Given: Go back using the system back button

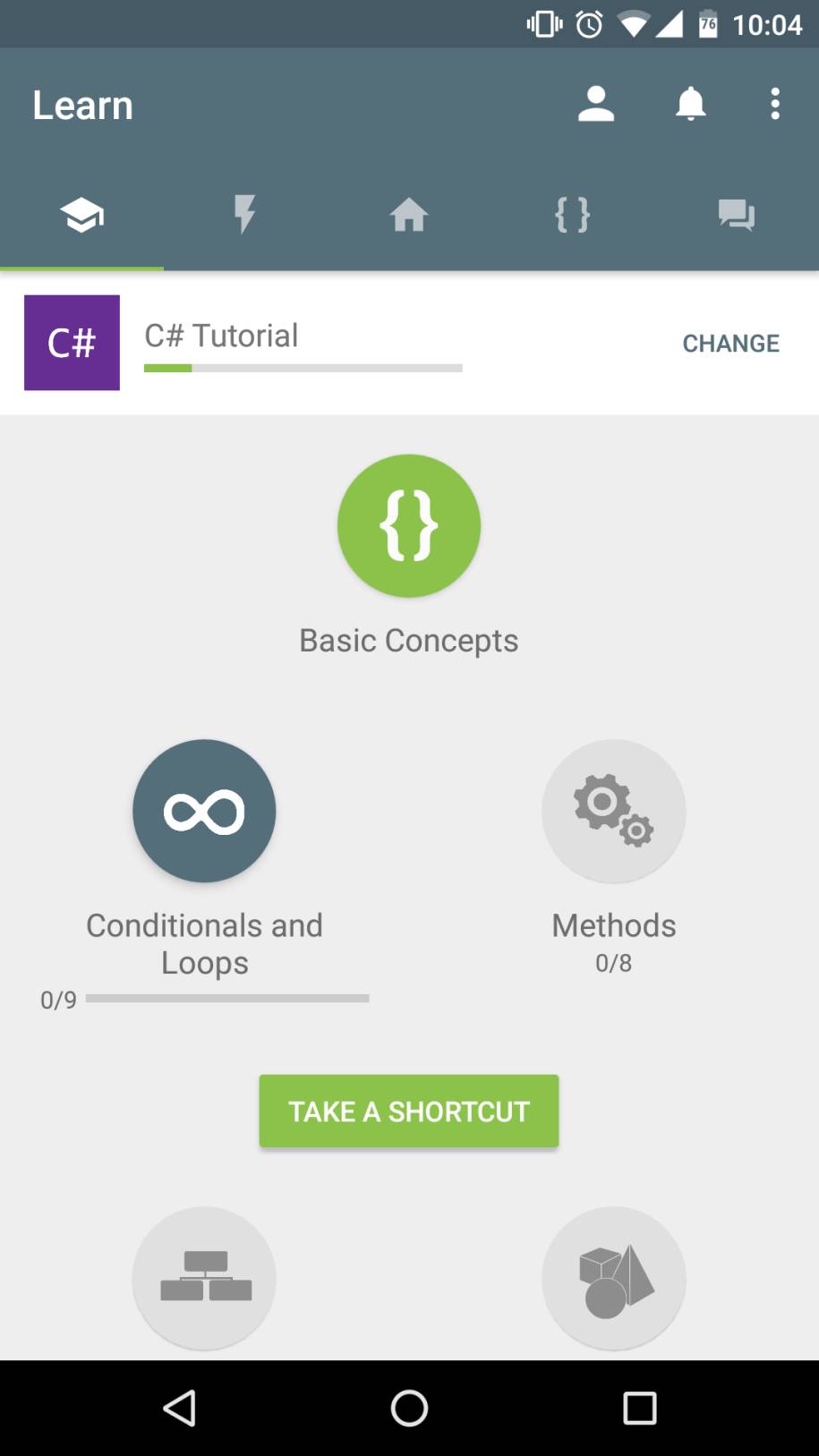Looking at the screenshot, I should [x=179, y=1408].
